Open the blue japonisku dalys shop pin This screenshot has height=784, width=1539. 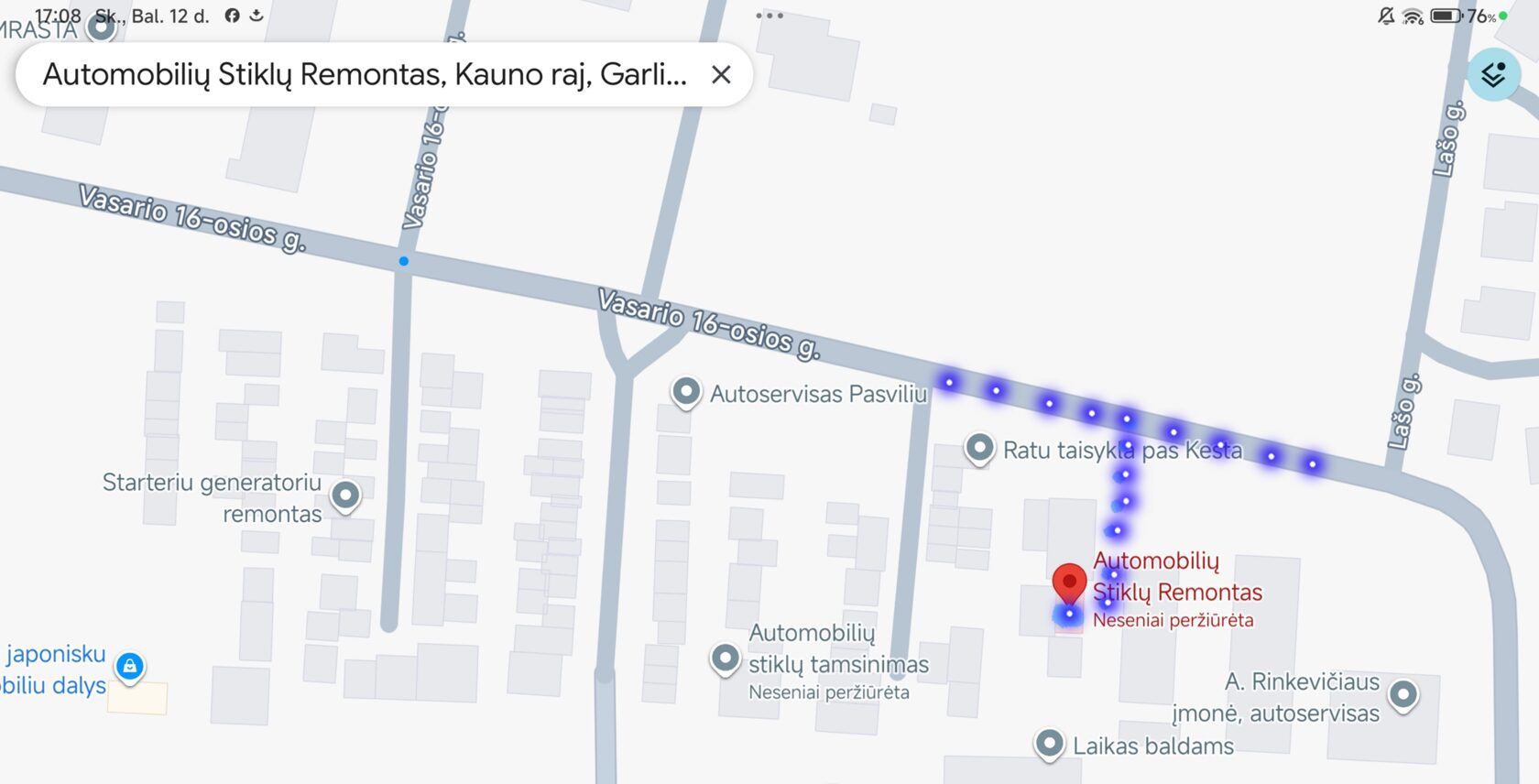pyautogui.click(x=130, y=666)
